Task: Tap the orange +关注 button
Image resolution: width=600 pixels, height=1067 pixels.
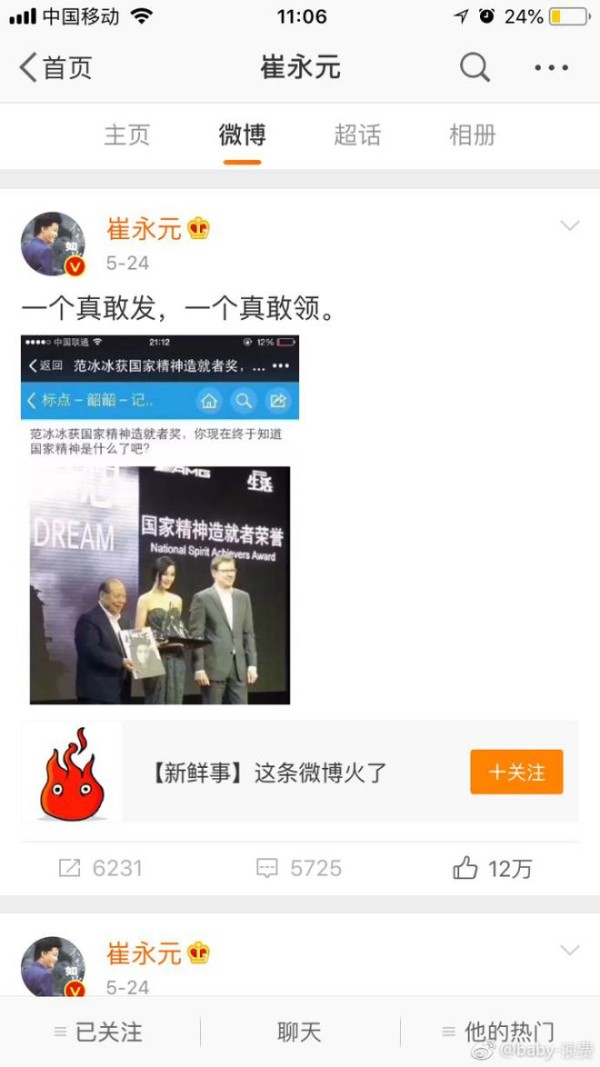Action: point(516,772)
